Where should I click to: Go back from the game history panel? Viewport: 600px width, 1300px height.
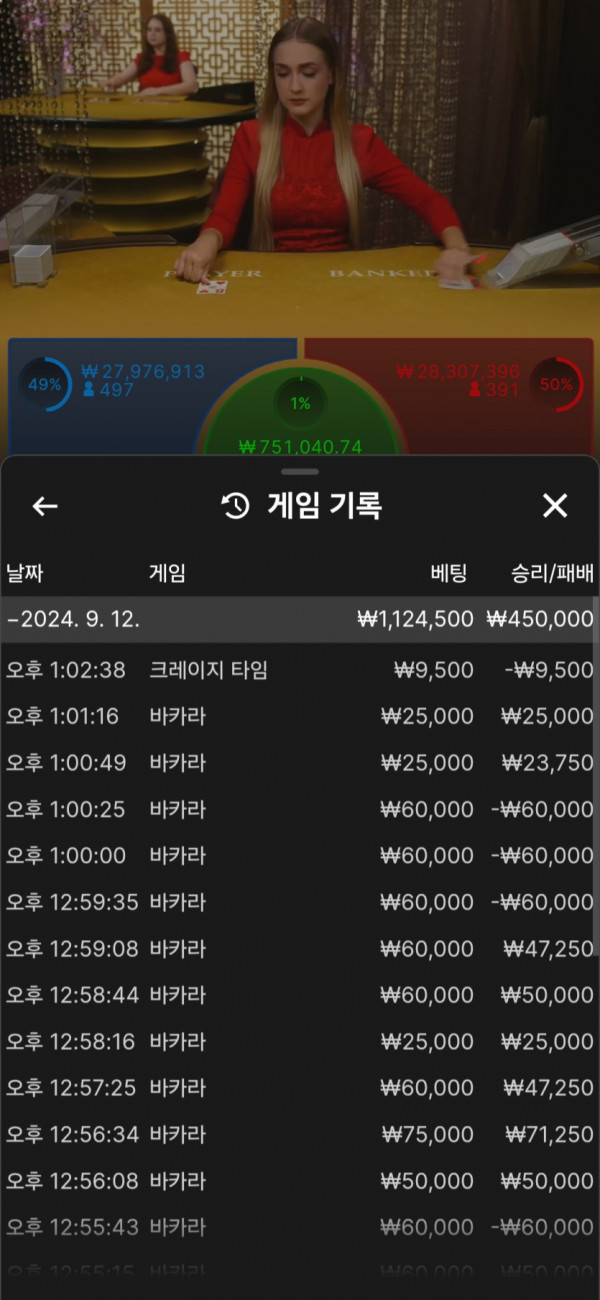point(45,506)
